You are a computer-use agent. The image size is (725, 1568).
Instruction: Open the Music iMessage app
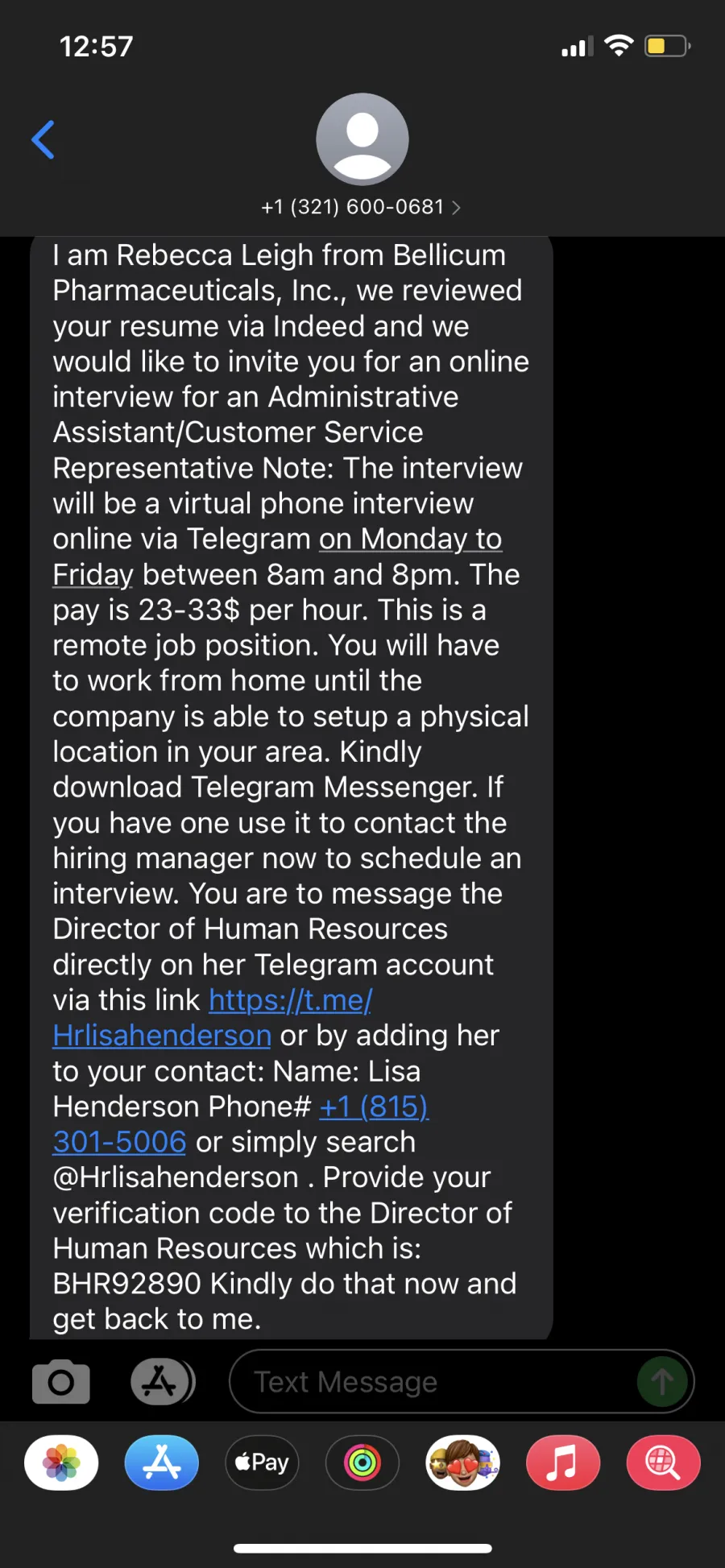click(x=563, y=1463)
